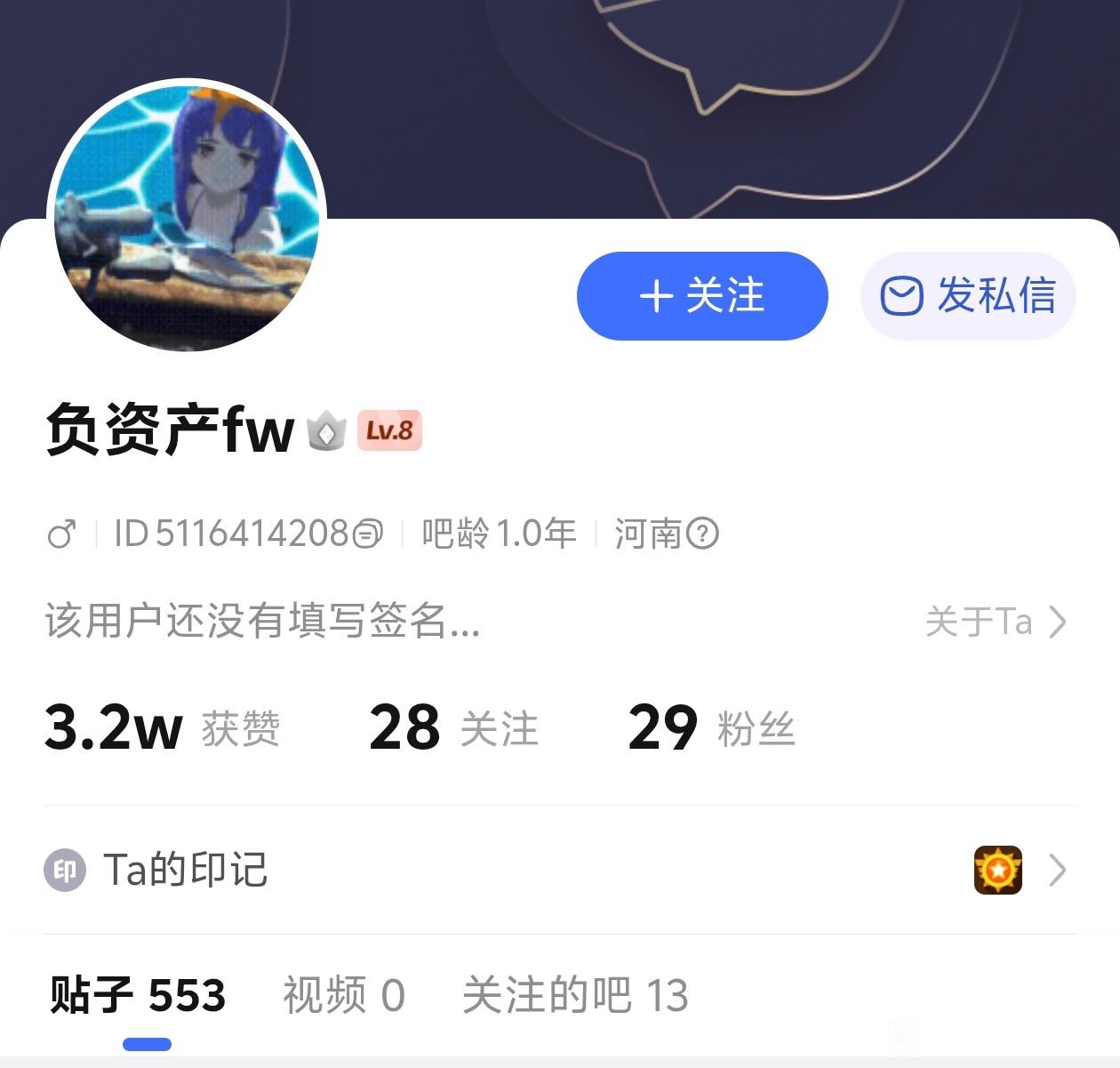
Task: View the 28 关注 following list
Action: point(453,728)
